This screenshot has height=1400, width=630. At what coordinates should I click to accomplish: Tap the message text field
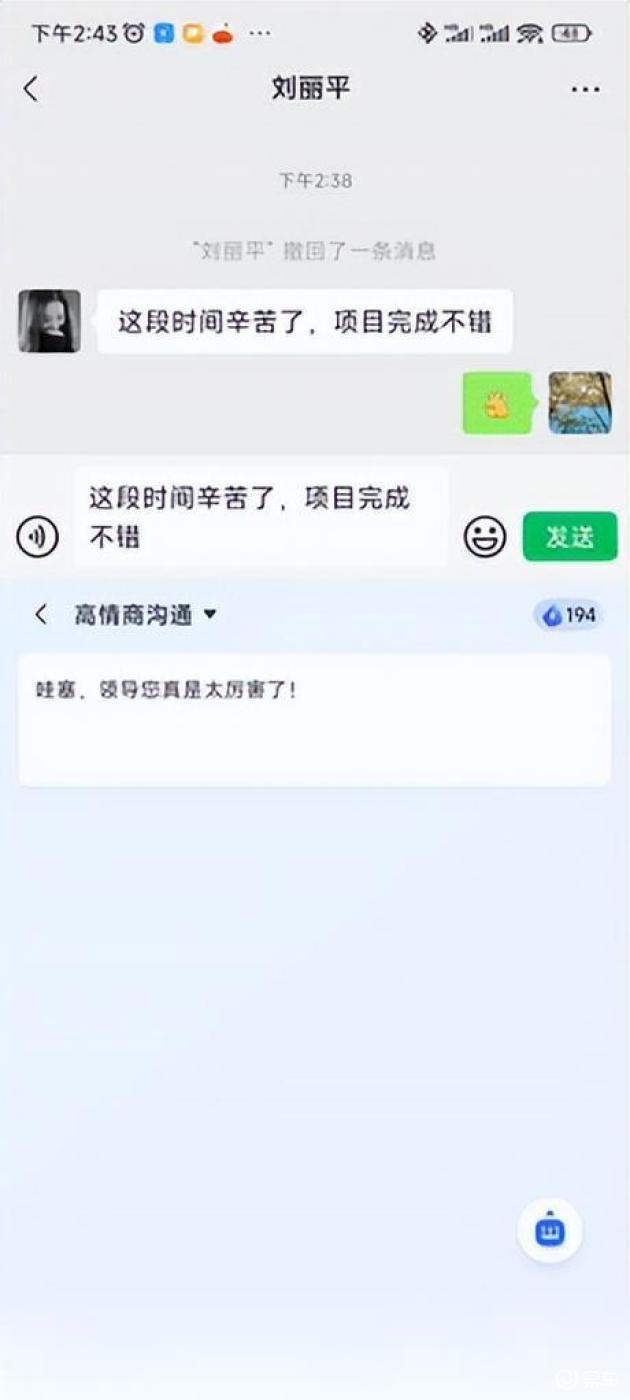260,517
